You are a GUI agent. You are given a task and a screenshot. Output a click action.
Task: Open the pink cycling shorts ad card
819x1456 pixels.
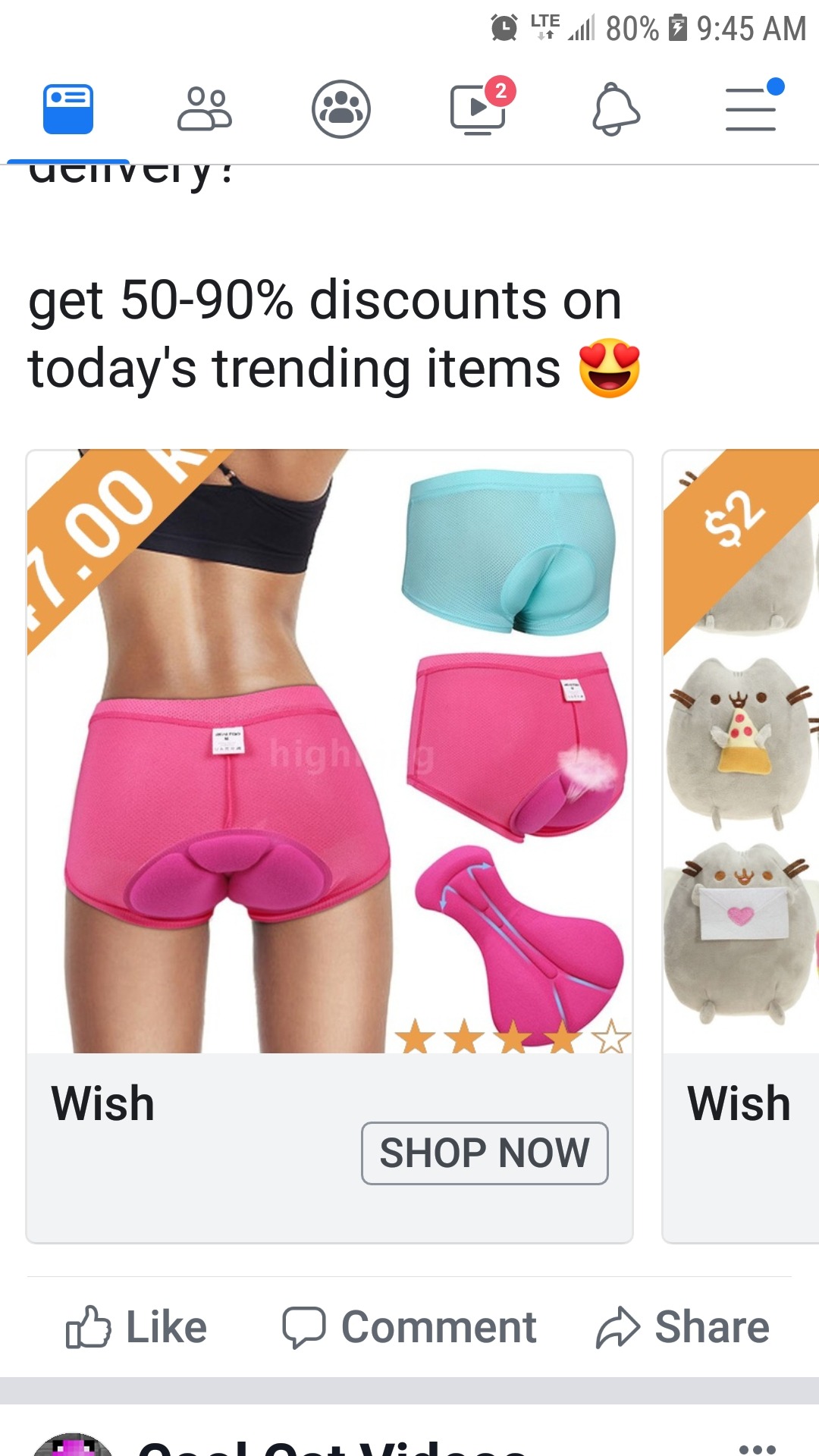[x=329, y=751]
